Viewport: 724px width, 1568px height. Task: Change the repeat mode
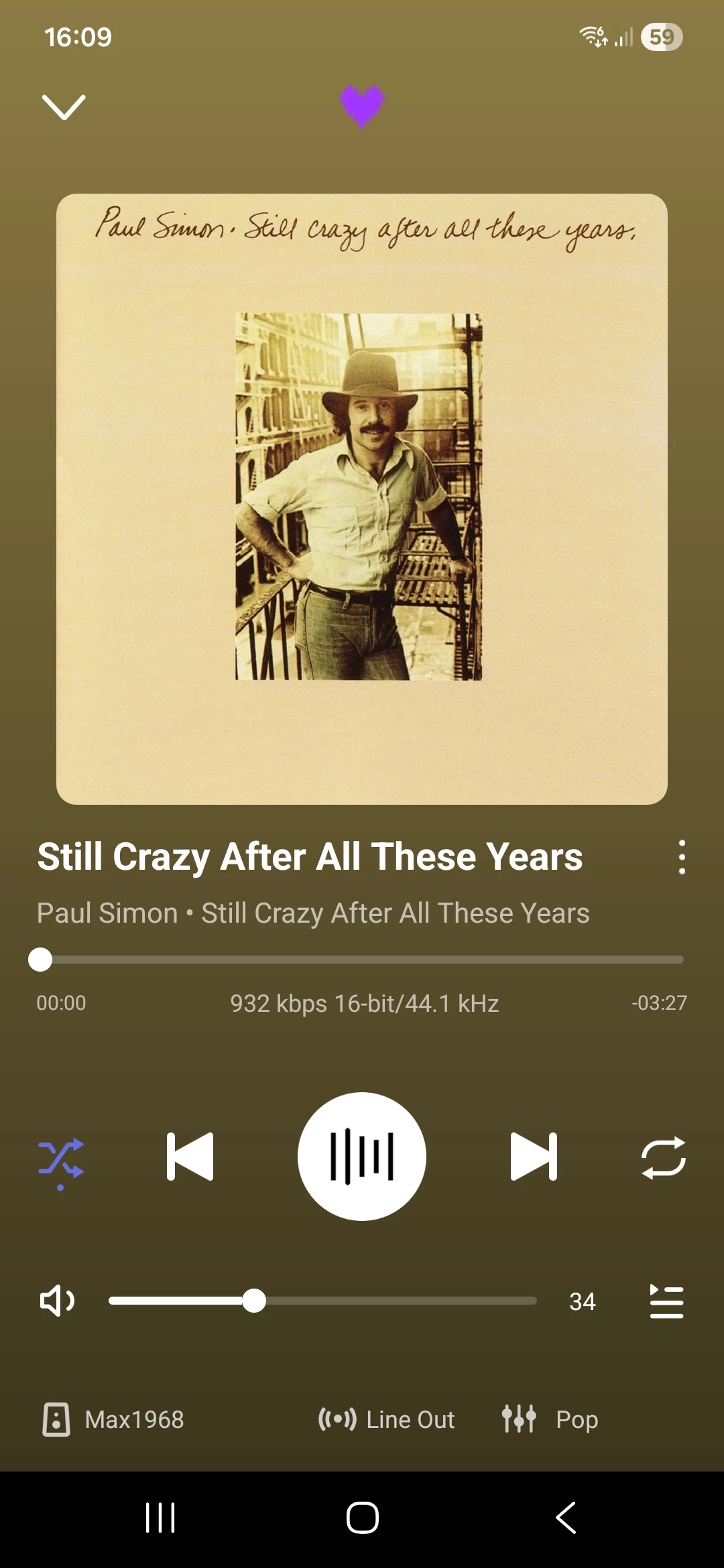(x=664, y=1157)
